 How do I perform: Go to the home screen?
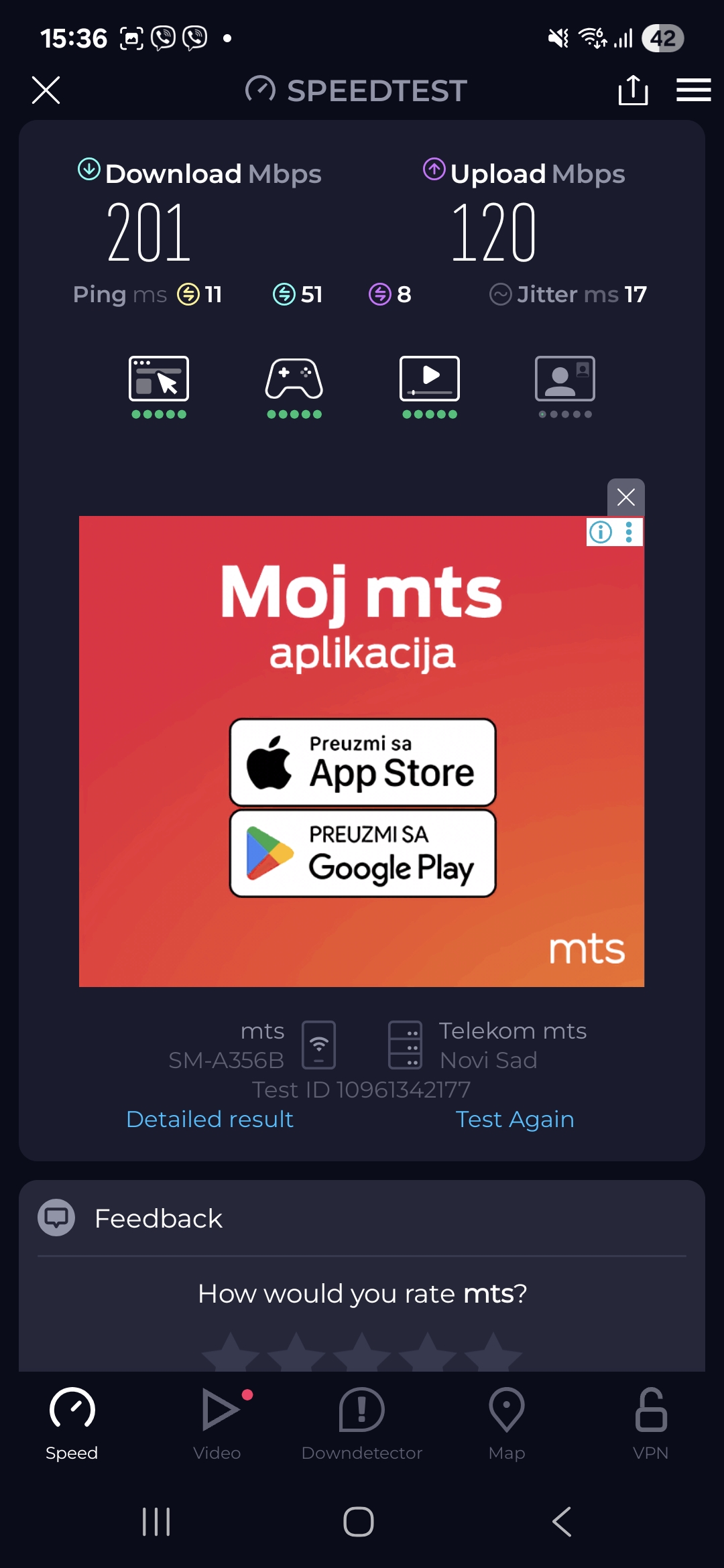click(359, 1522)
